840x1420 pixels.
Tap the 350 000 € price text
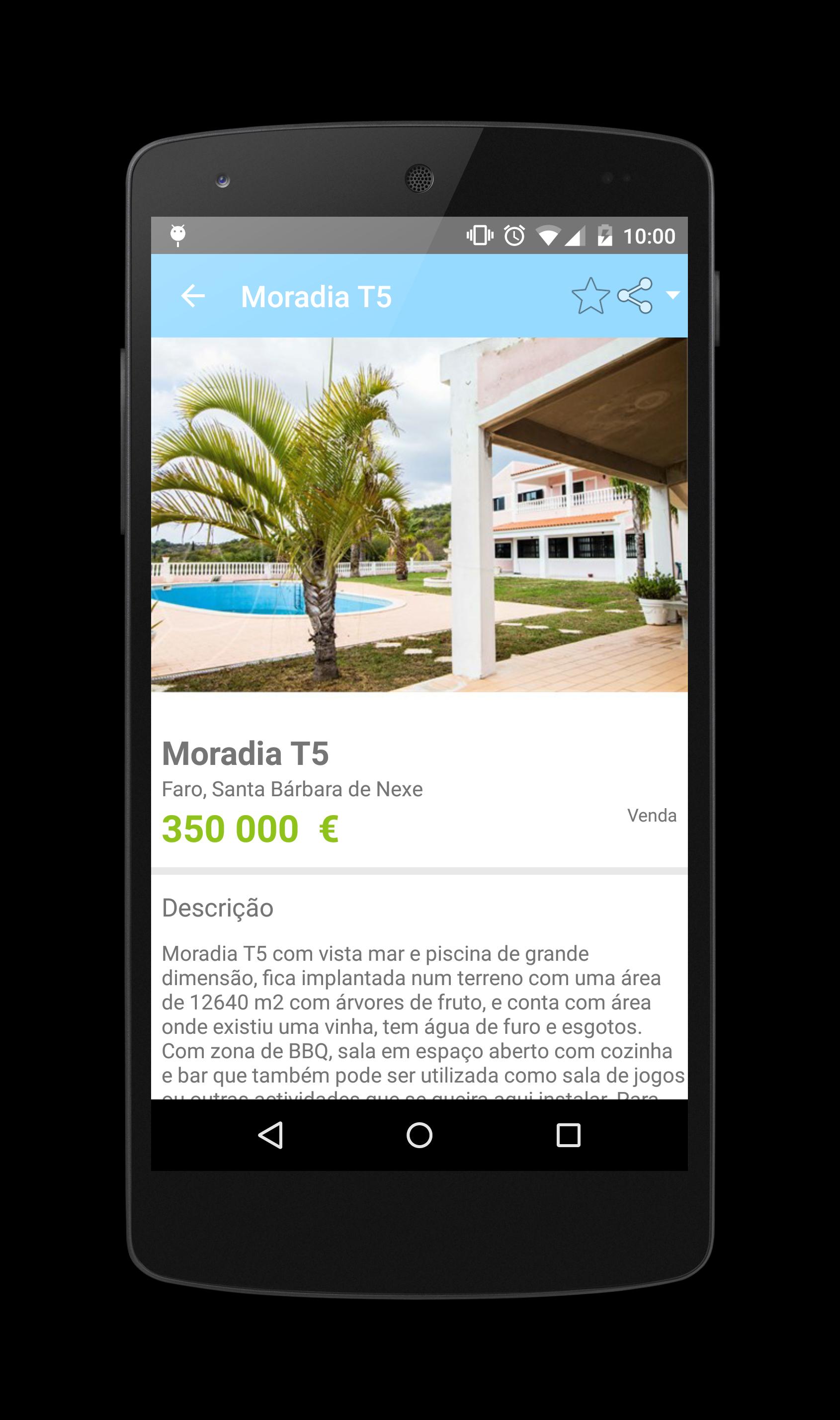[x=251, y=829]
